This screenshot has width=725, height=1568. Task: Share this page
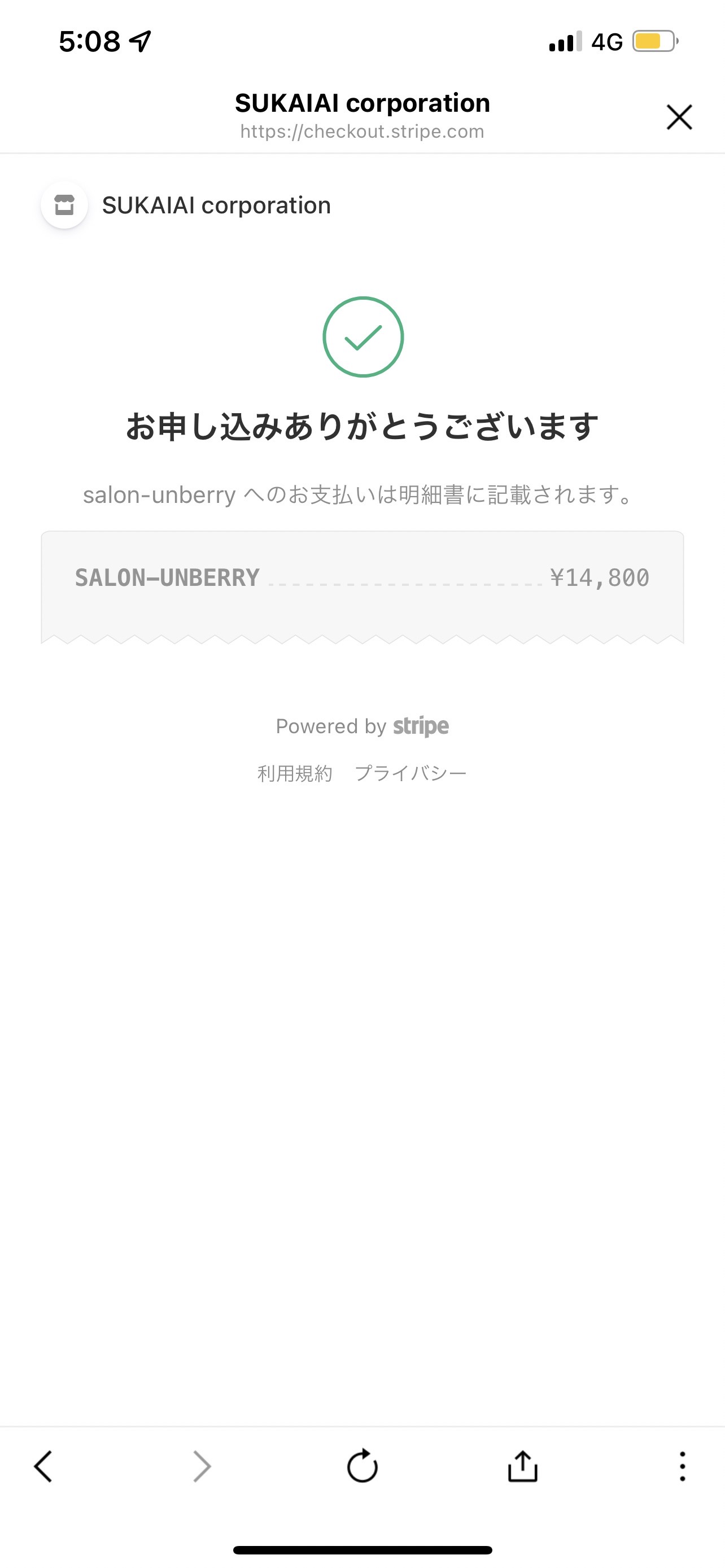[x=523, y=1465]
